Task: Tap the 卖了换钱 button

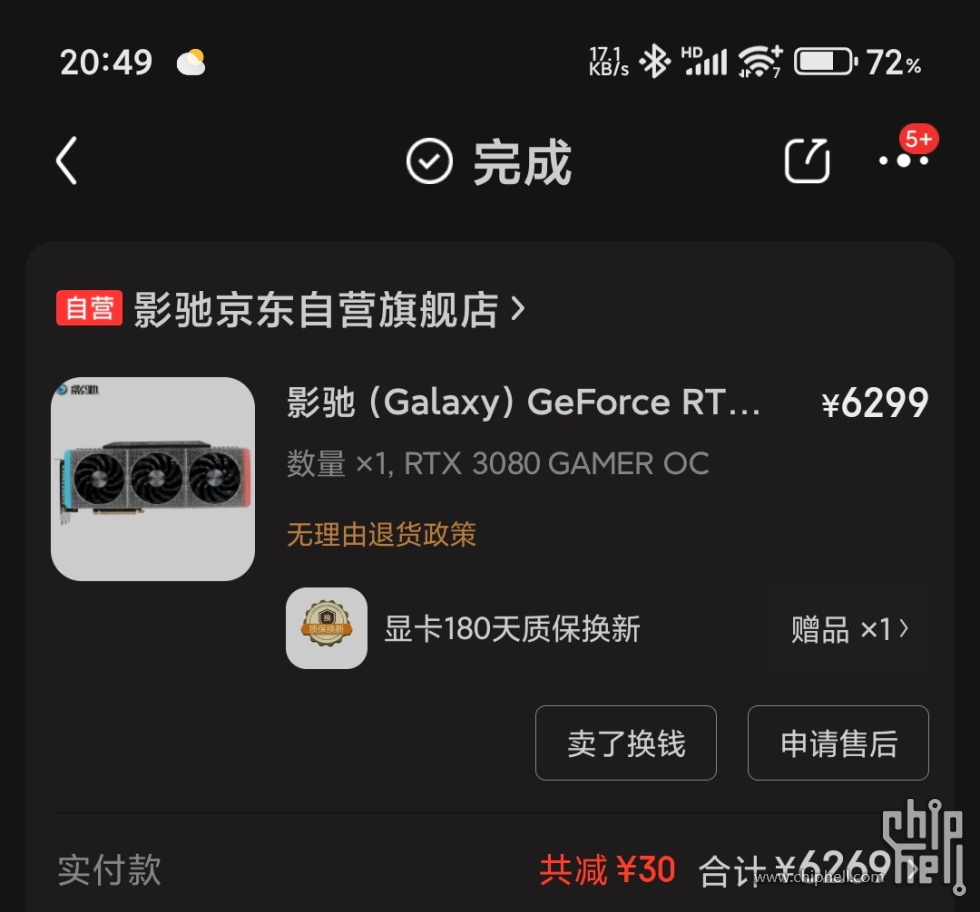Action: (626, 743)
